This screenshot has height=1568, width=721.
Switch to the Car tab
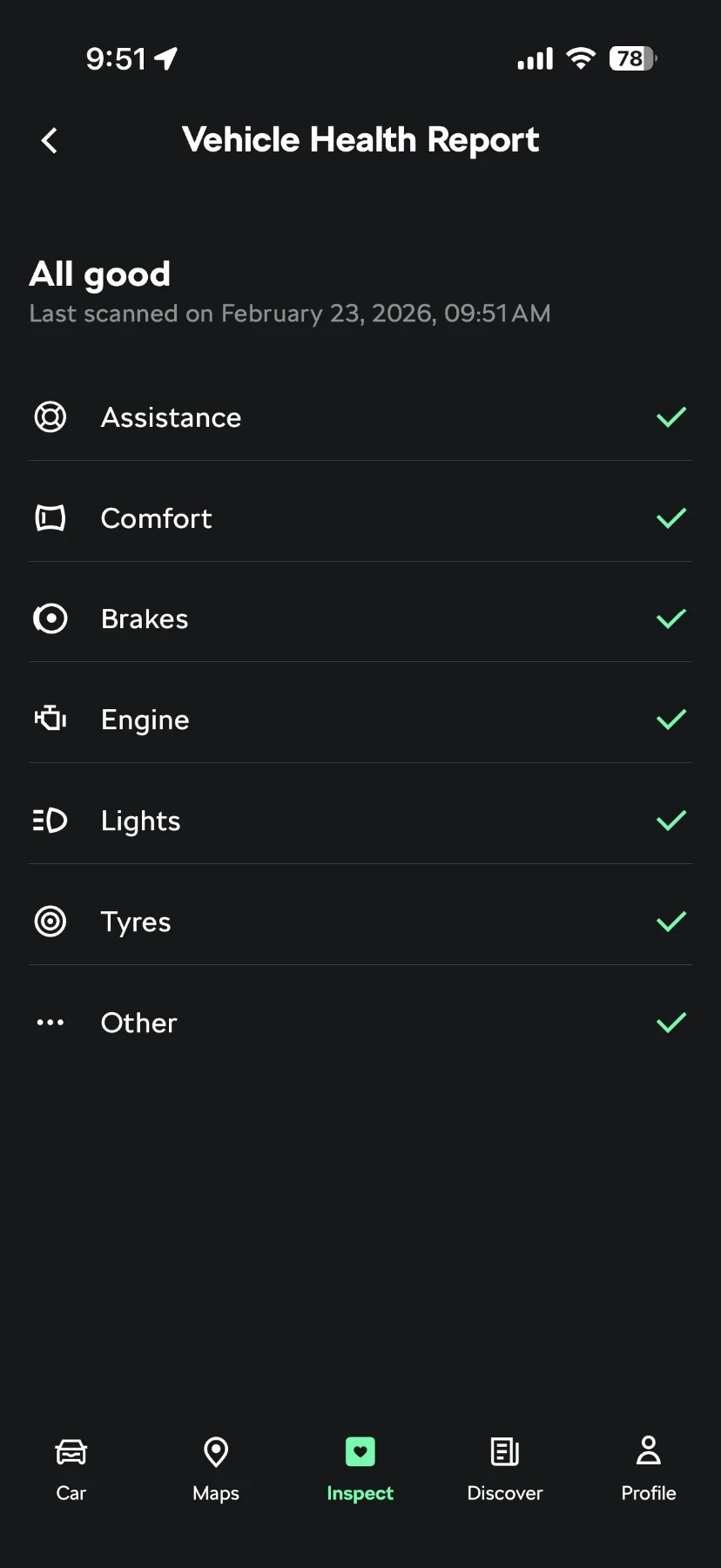click(71, 1469)
